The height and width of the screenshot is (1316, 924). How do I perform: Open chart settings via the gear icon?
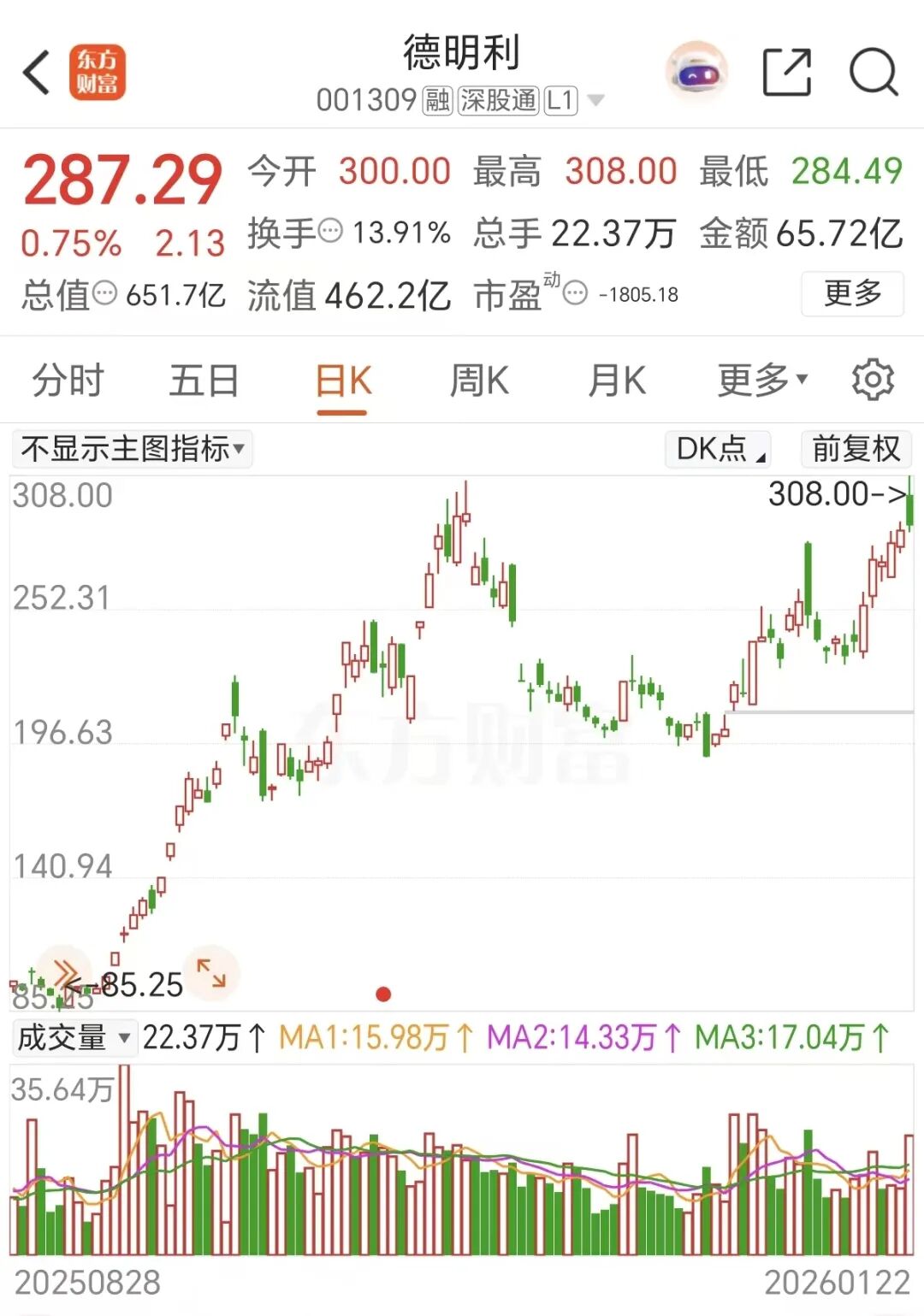click(874, 380)
